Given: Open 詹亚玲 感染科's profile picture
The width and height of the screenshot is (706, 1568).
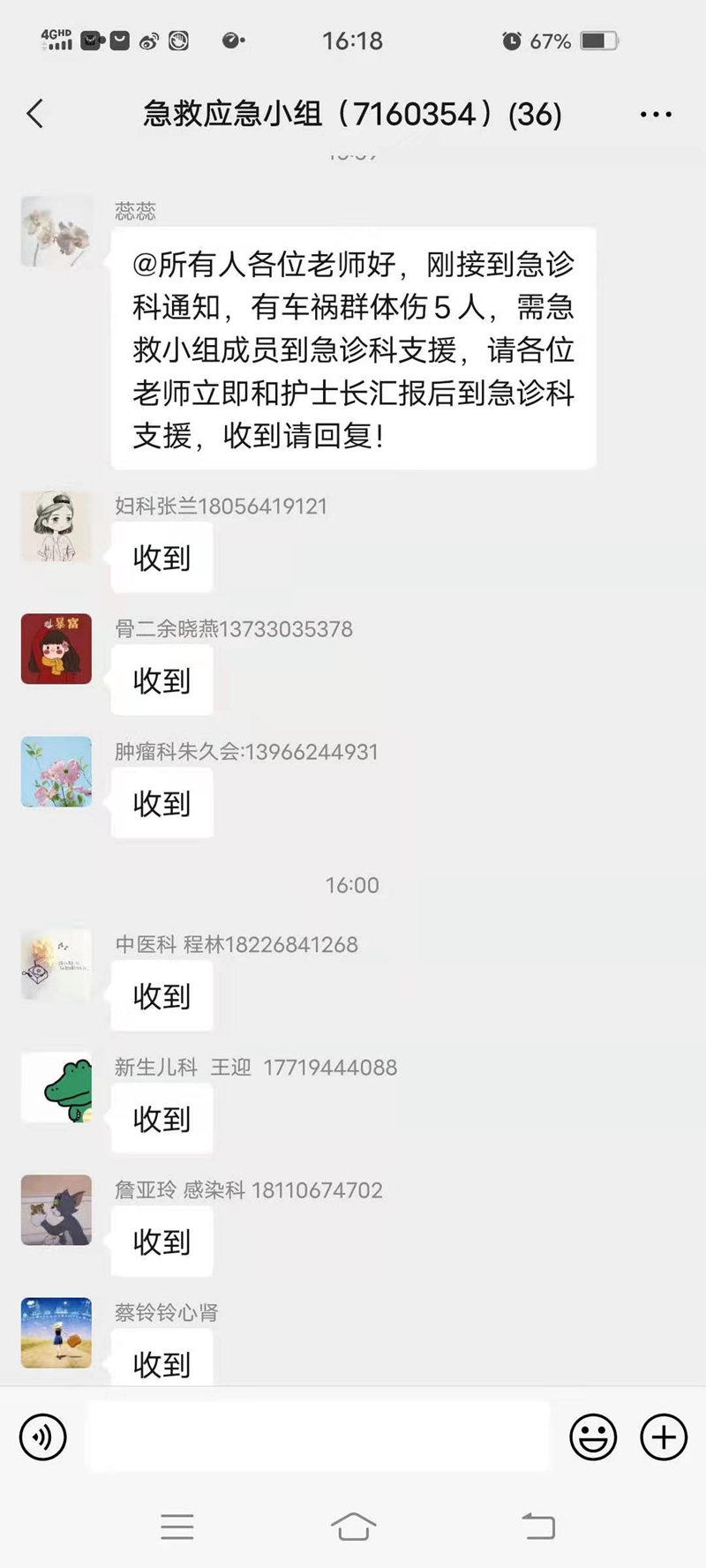Looking at the screenshot, I should 56,1210.
